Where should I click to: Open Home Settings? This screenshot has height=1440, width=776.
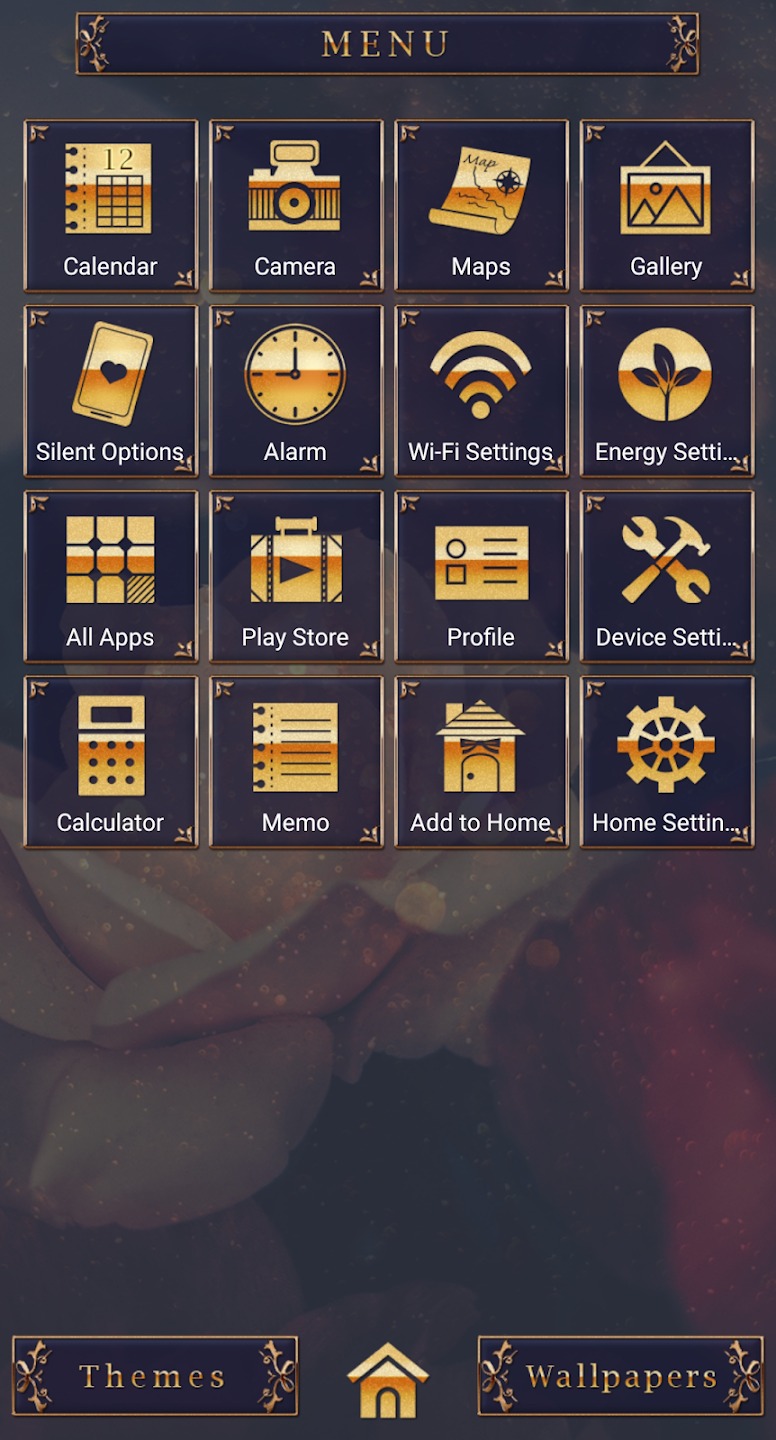tap(666, 762)
